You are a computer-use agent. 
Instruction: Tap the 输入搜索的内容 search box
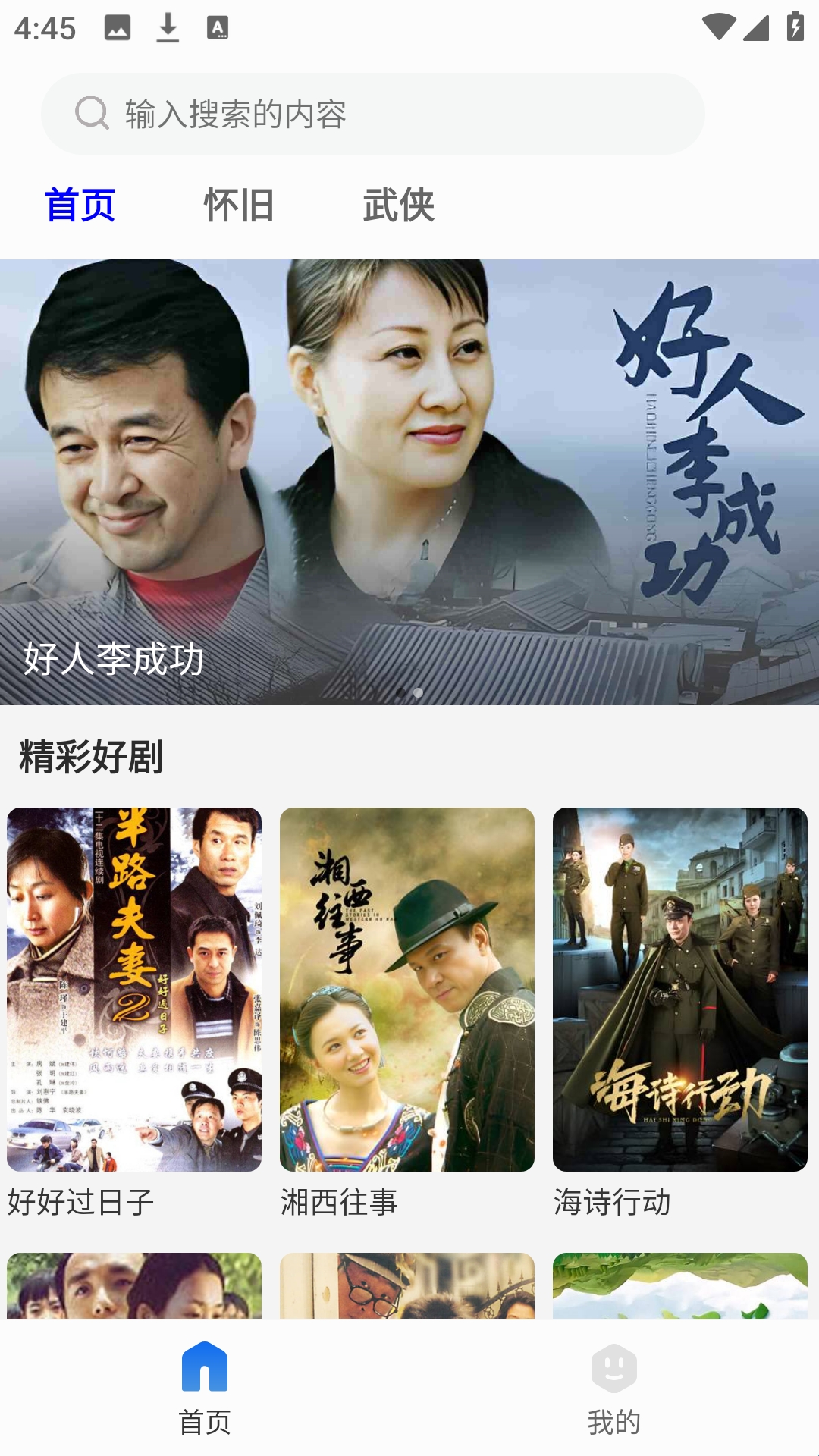372,114
